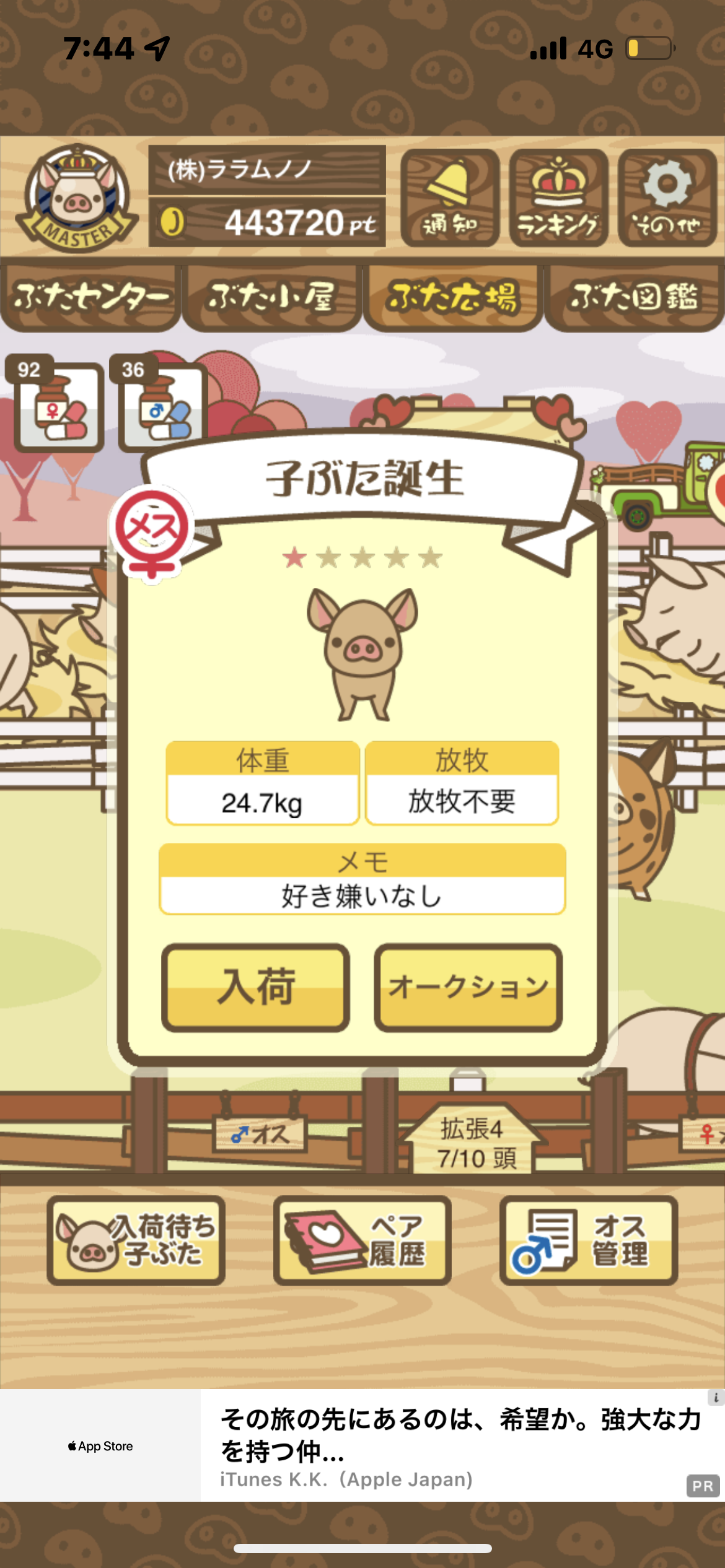725x1568 pixels.
Task: Open the 通知 notifications bell
Action: pyautogui.click(x=450, y=198)
